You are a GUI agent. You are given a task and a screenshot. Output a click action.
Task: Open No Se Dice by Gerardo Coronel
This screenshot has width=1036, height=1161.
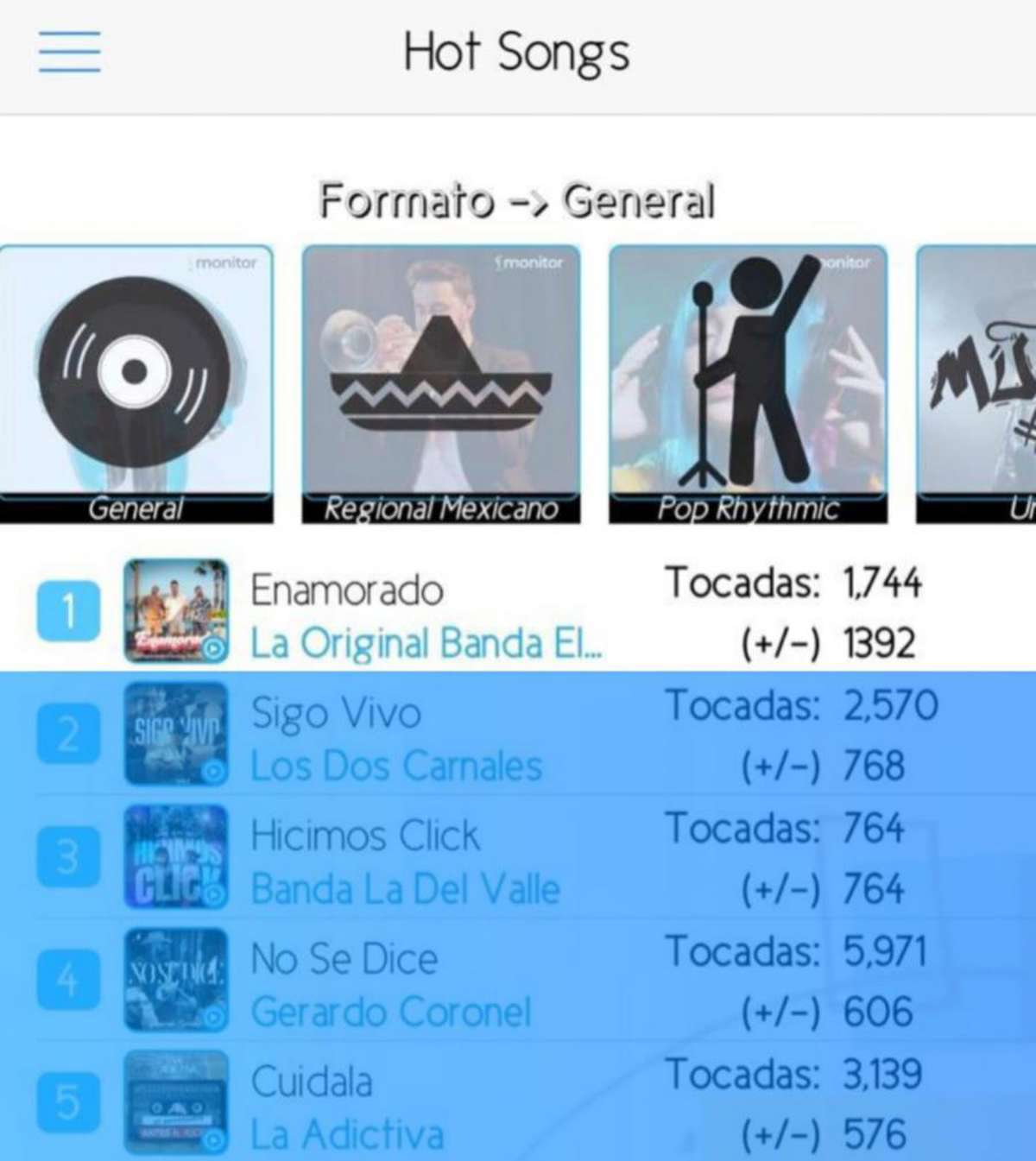coord(344,960)
